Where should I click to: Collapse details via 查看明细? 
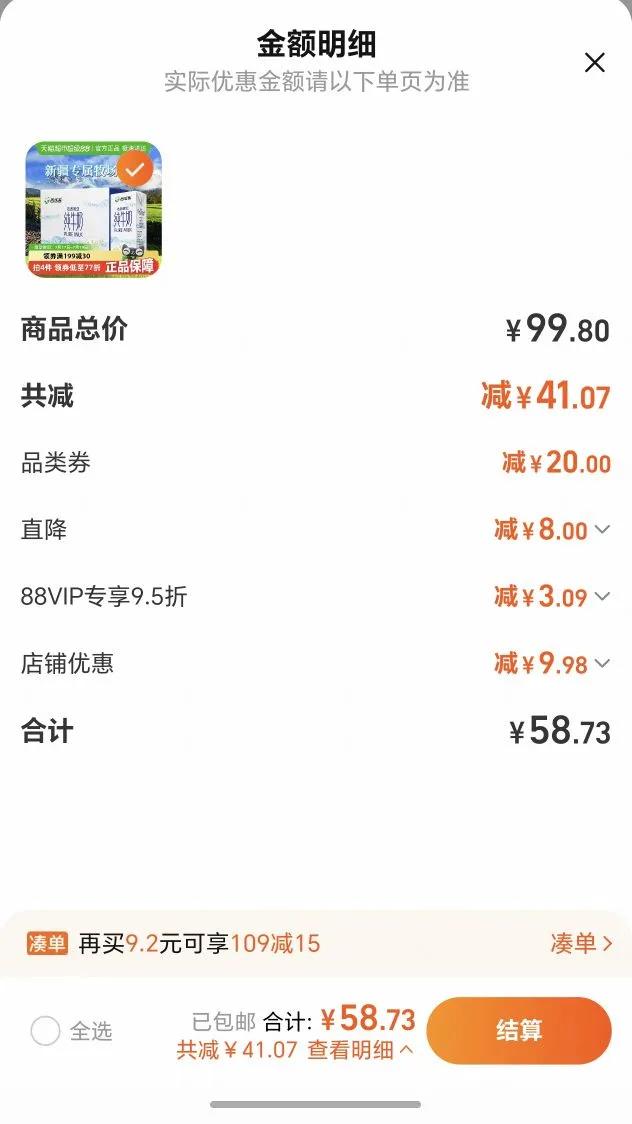tap(360, 1049)
